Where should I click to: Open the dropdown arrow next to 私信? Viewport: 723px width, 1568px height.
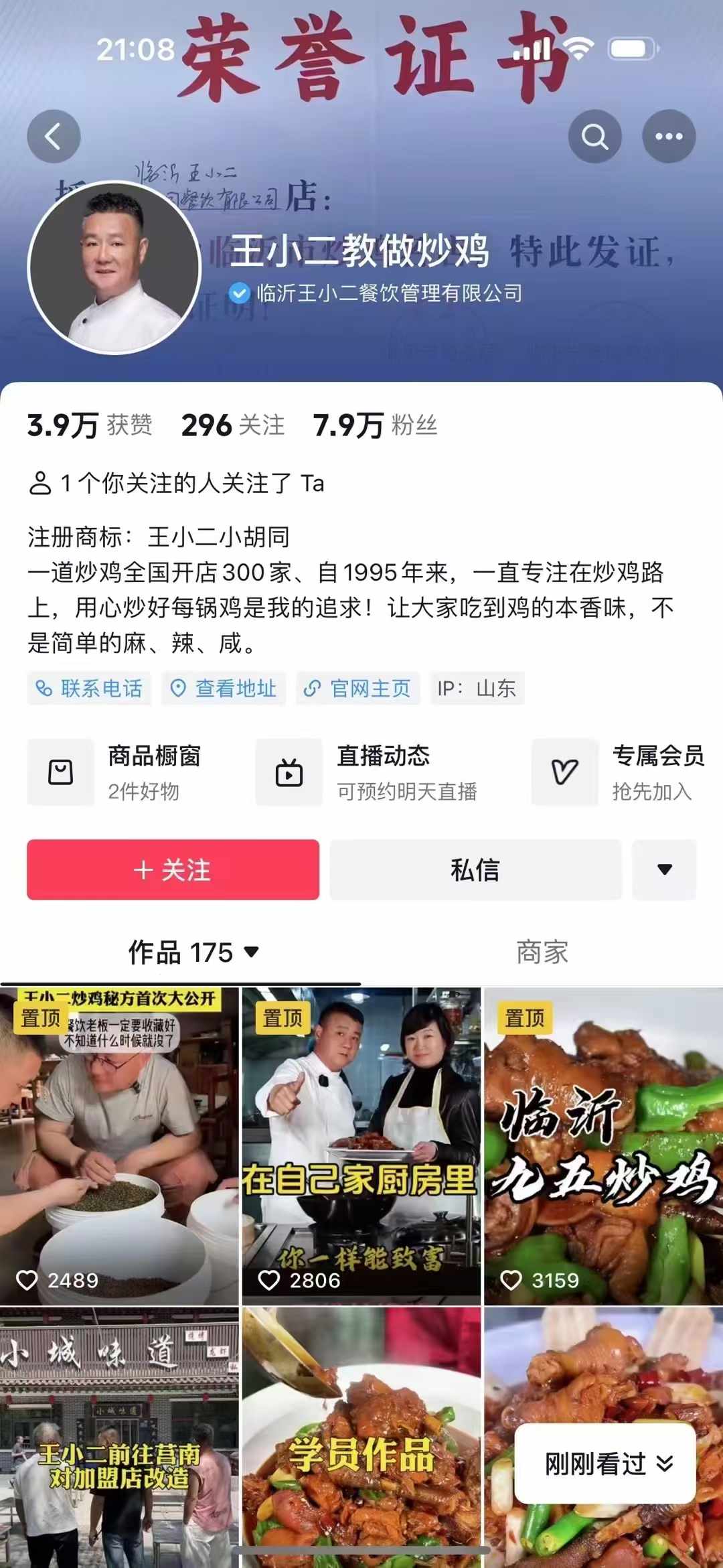tap(664, 869)
